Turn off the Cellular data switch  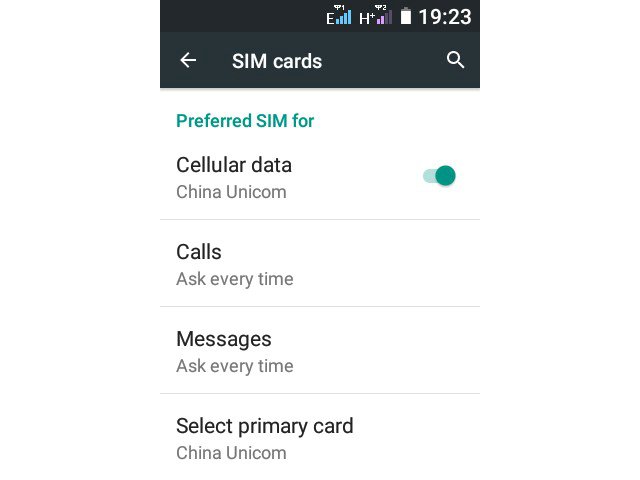439,177
